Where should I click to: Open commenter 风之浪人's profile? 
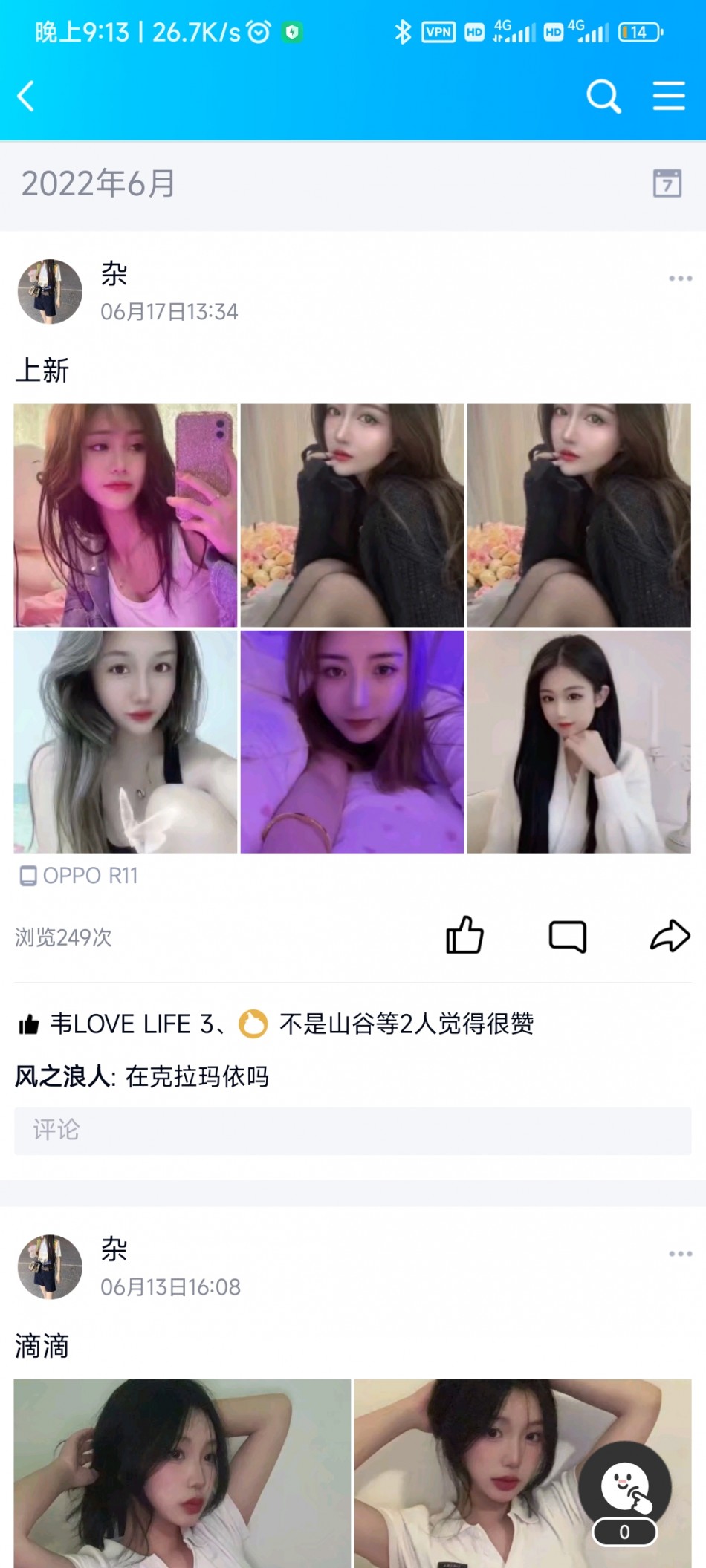point(62,1076)
